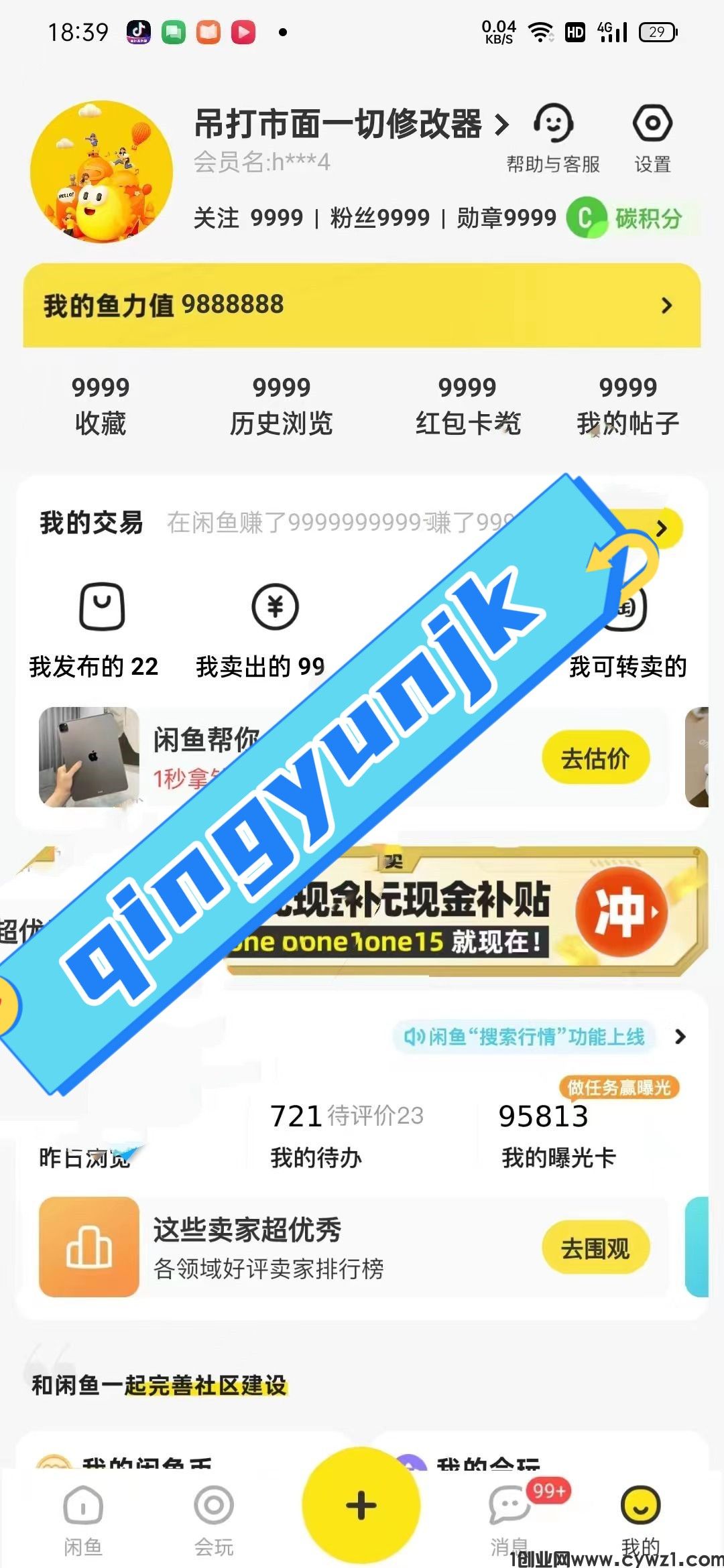Tap the plus button to post item
The image size is (724, 1568).
point(361,1504)
